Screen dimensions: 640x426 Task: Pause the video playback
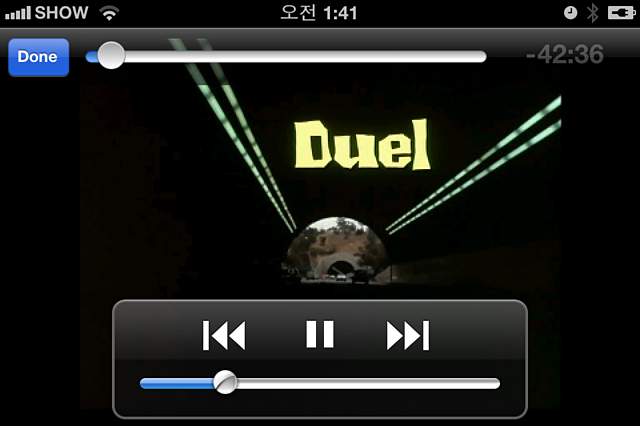point(320,335)
